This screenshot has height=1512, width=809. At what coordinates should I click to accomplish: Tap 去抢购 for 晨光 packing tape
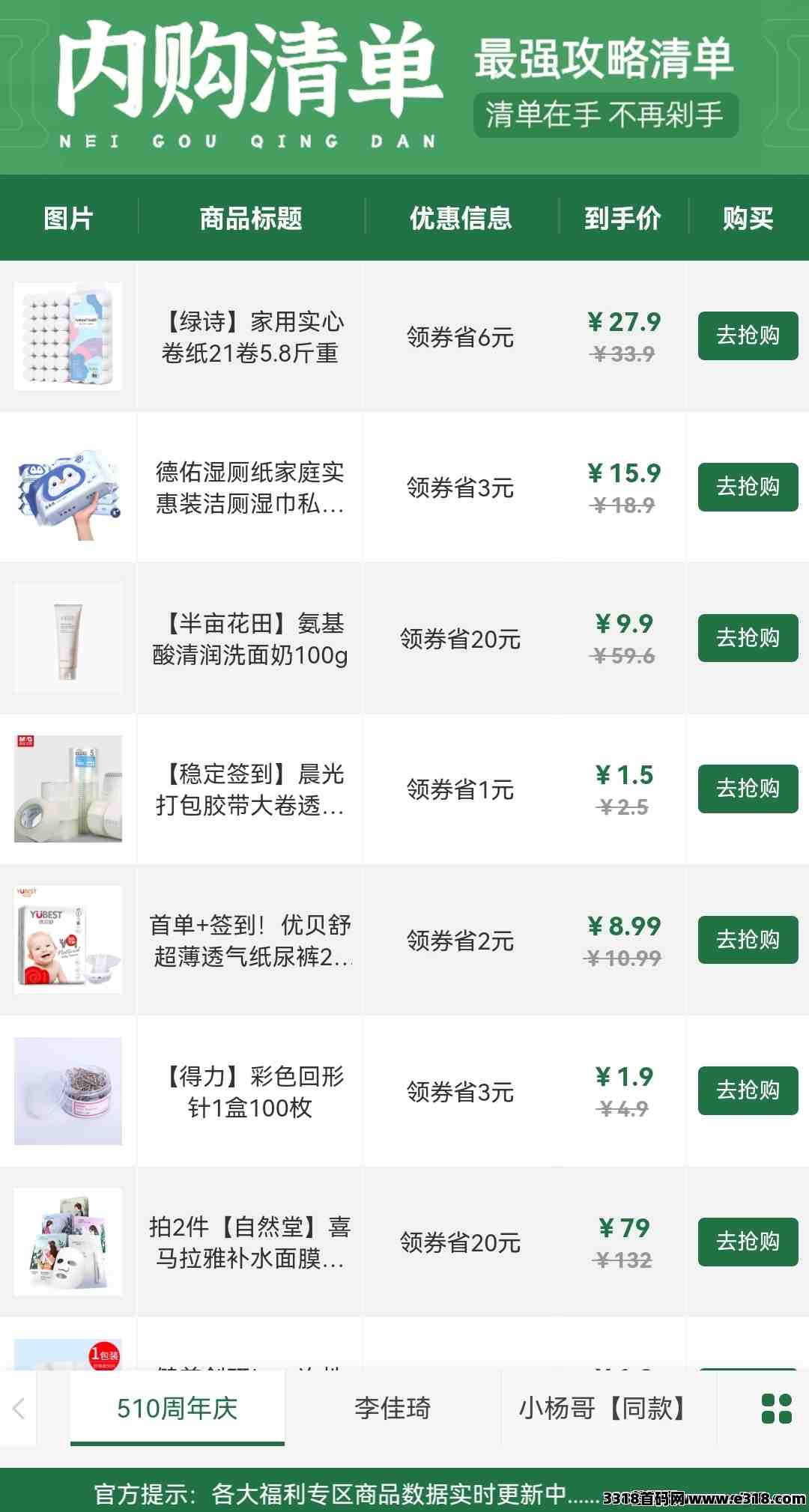pos(748,789)
